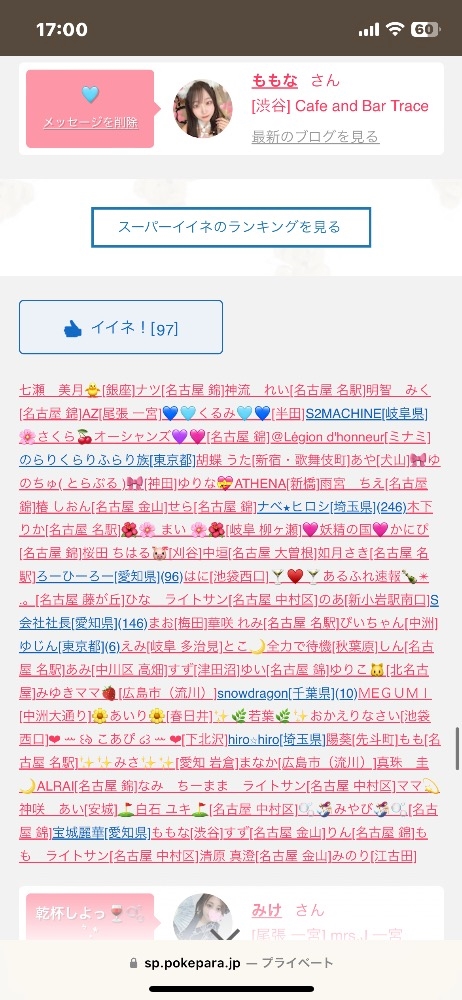The width and height of the screenshot is (462, 1000).
Task: Open the 七瀬 美月 link
Action: tap(51, 390)
